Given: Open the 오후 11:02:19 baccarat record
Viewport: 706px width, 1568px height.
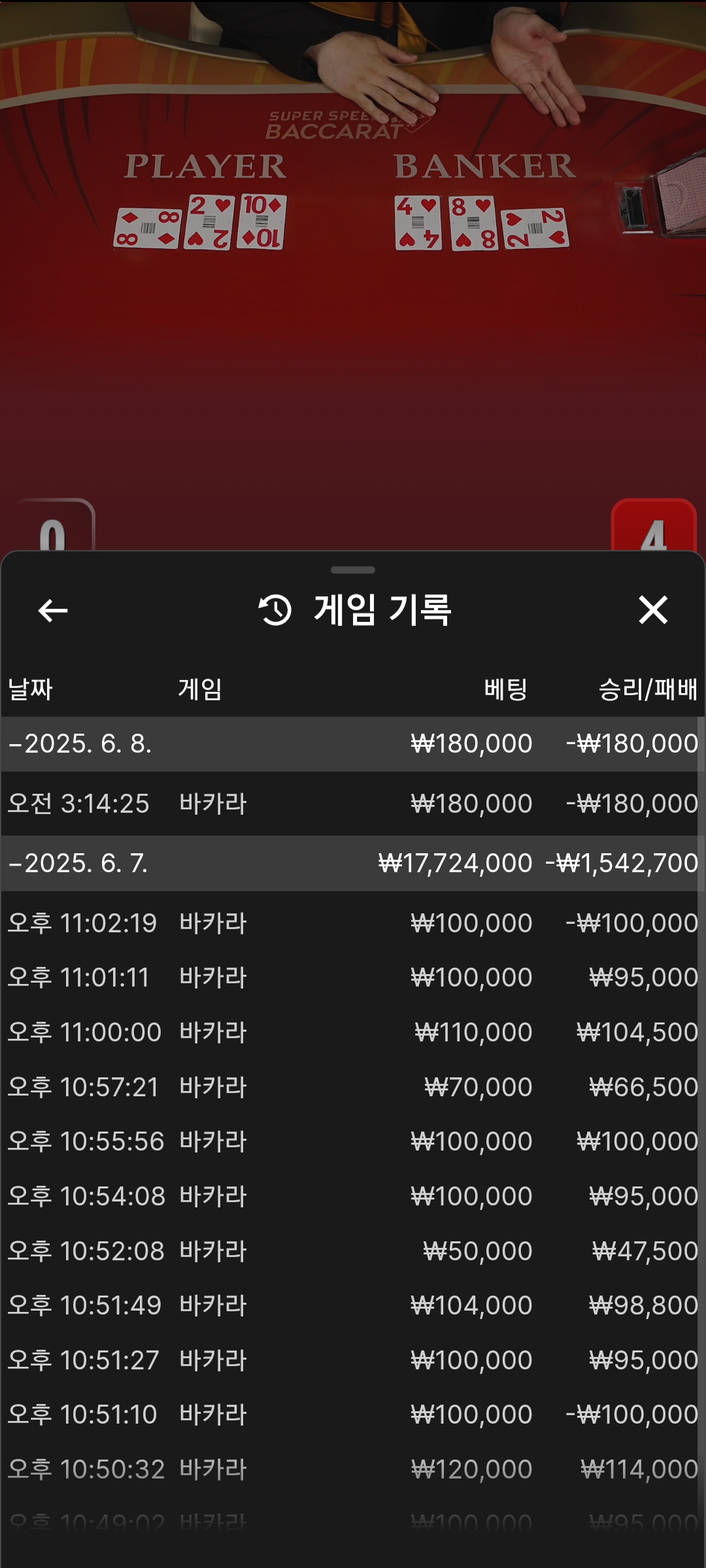Looking at the screenshot, I should [352, 923].
